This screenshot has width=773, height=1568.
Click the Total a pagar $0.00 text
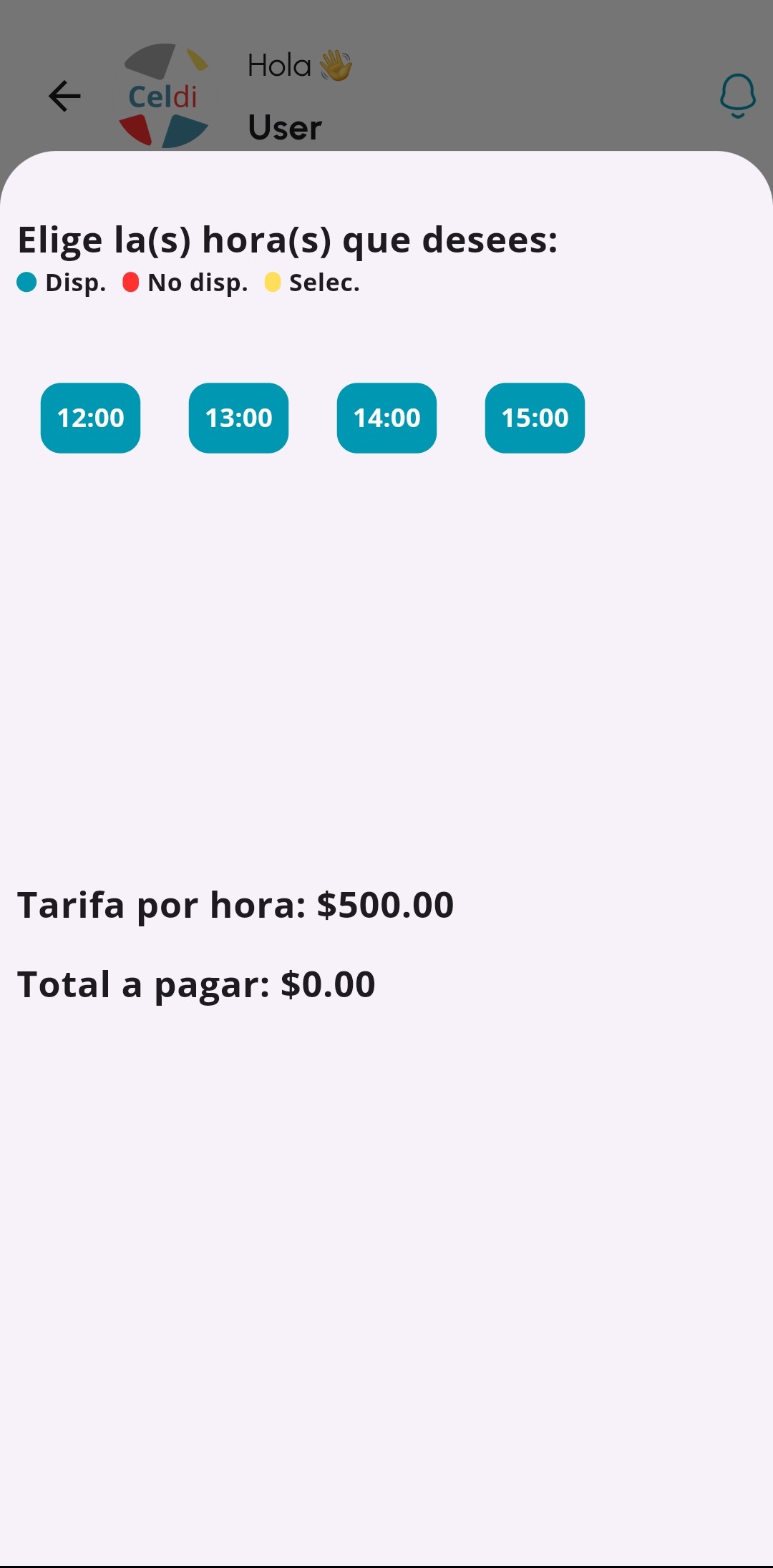(196, 984)
